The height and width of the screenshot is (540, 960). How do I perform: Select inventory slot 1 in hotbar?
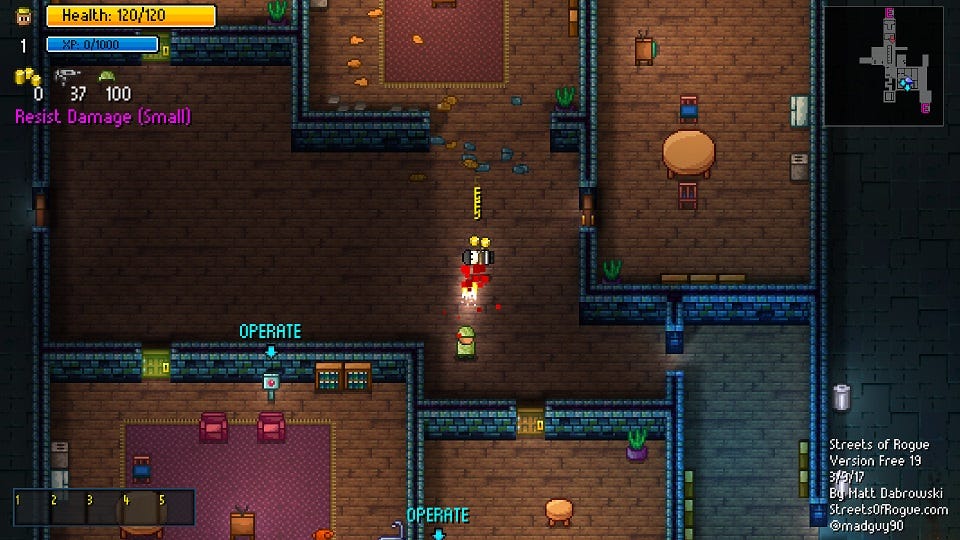point(32,508)
